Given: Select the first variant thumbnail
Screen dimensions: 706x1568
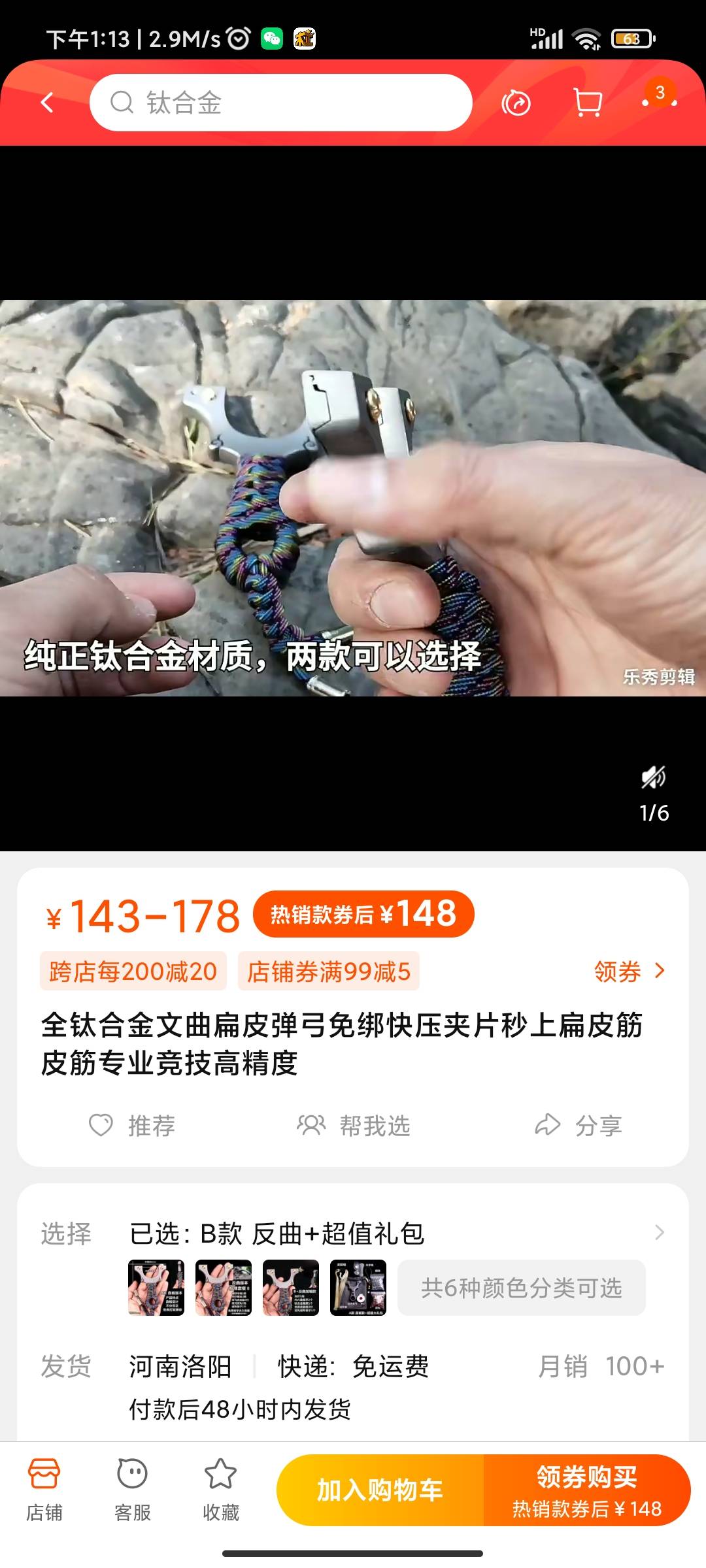Looking at the screenshot, I should click(156, 1288).
